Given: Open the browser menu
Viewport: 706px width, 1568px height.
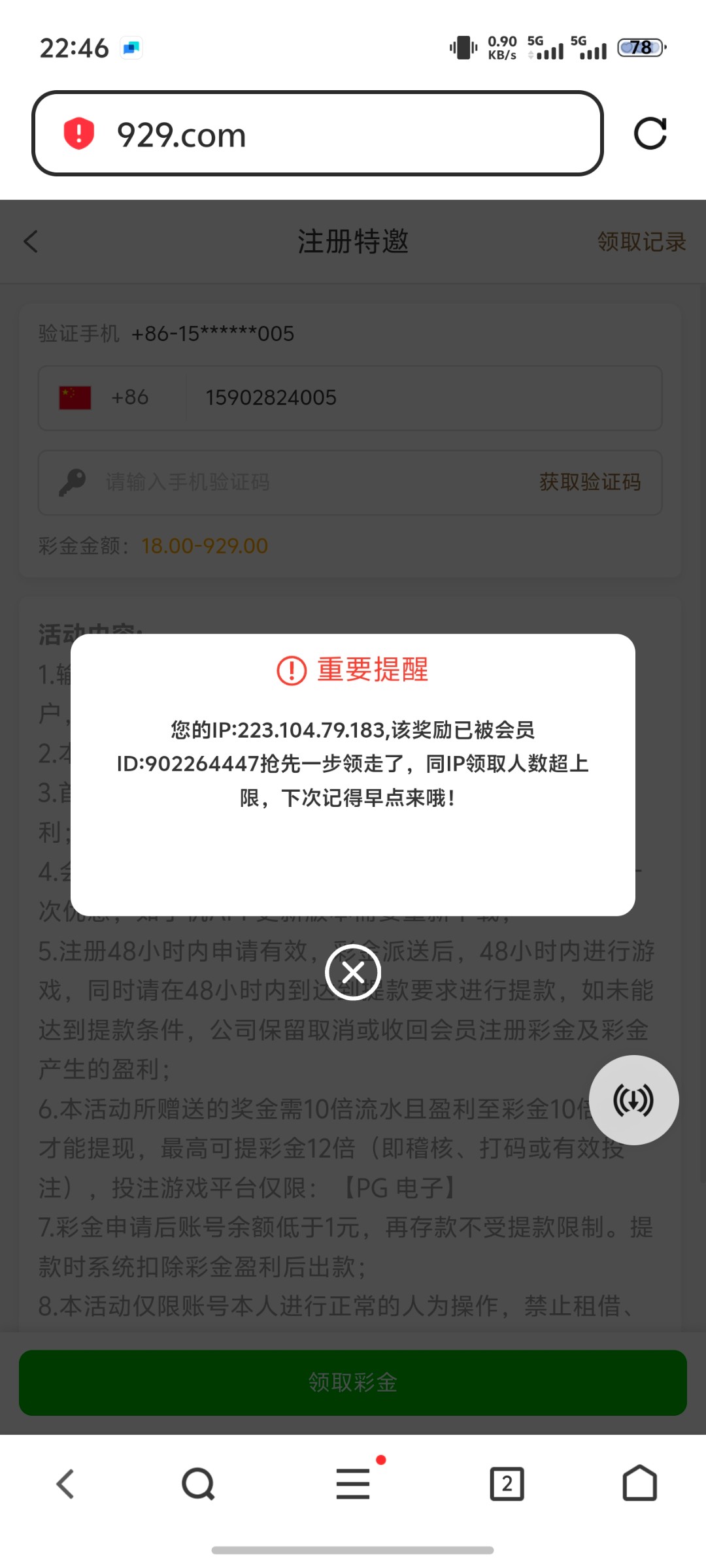Looking at the screenshot, I should coord(353,1484).
